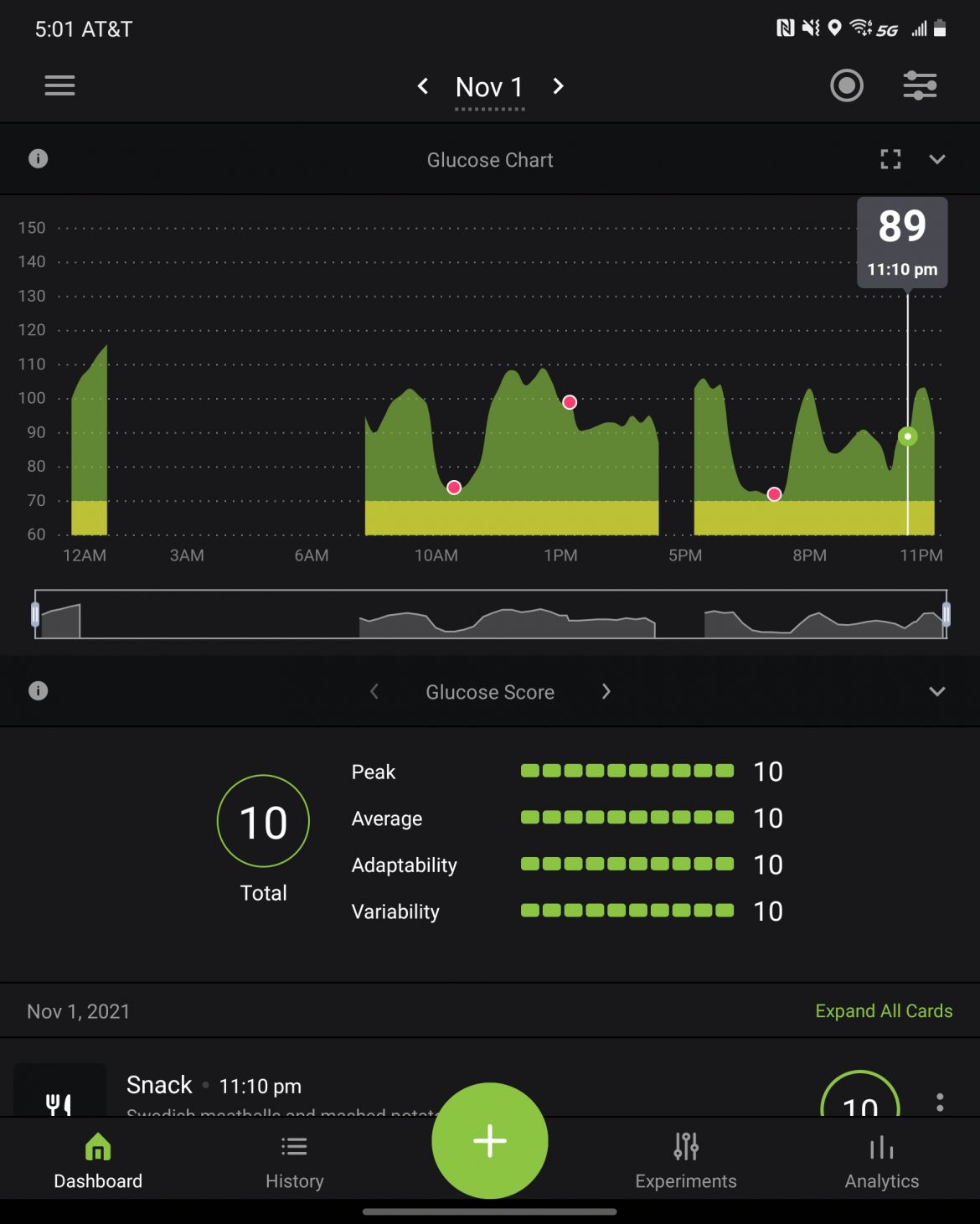980x1224 pixels.
Task: Tap Expand All Cards
Action: [x=884, y=1011]
